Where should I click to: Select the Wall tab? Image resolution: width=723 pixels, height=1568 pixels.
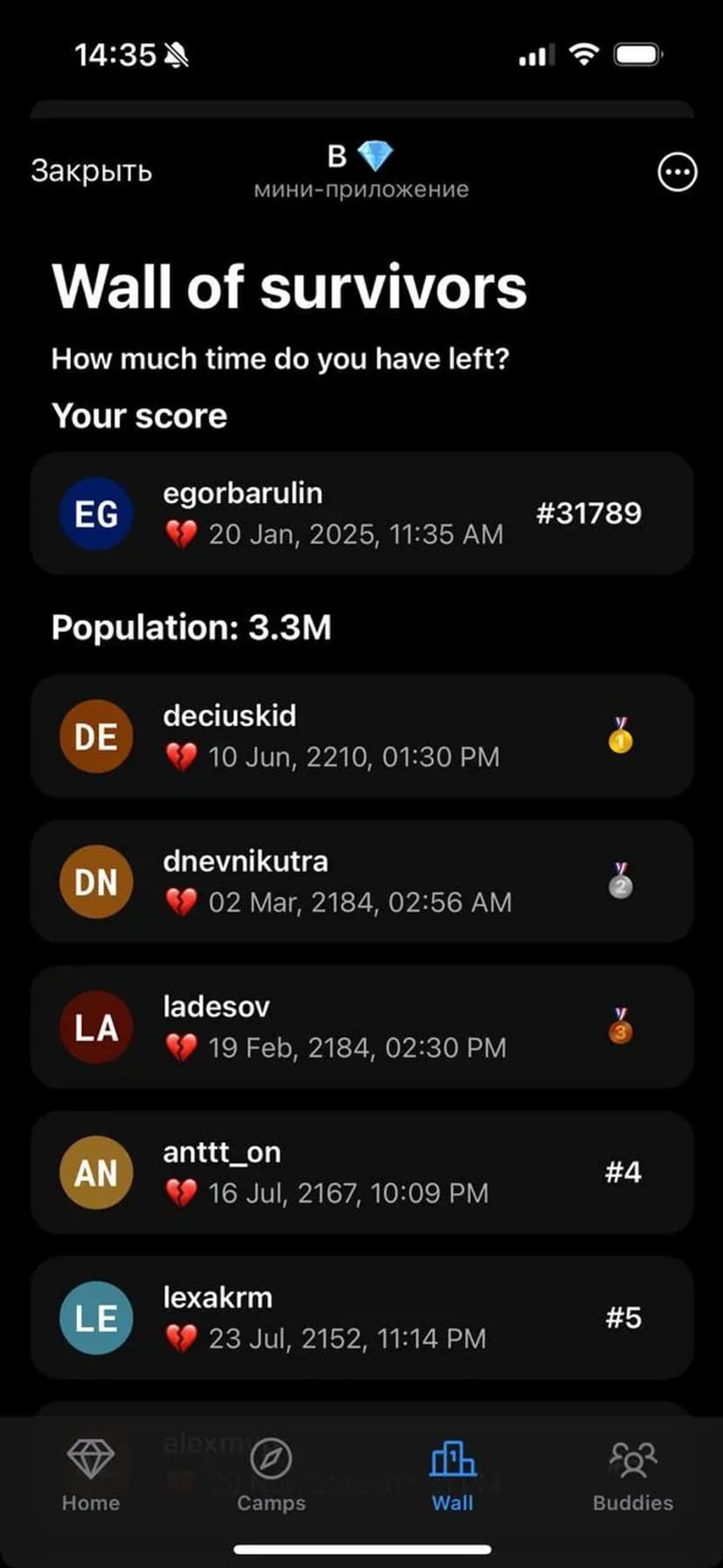coord(452,1475)
